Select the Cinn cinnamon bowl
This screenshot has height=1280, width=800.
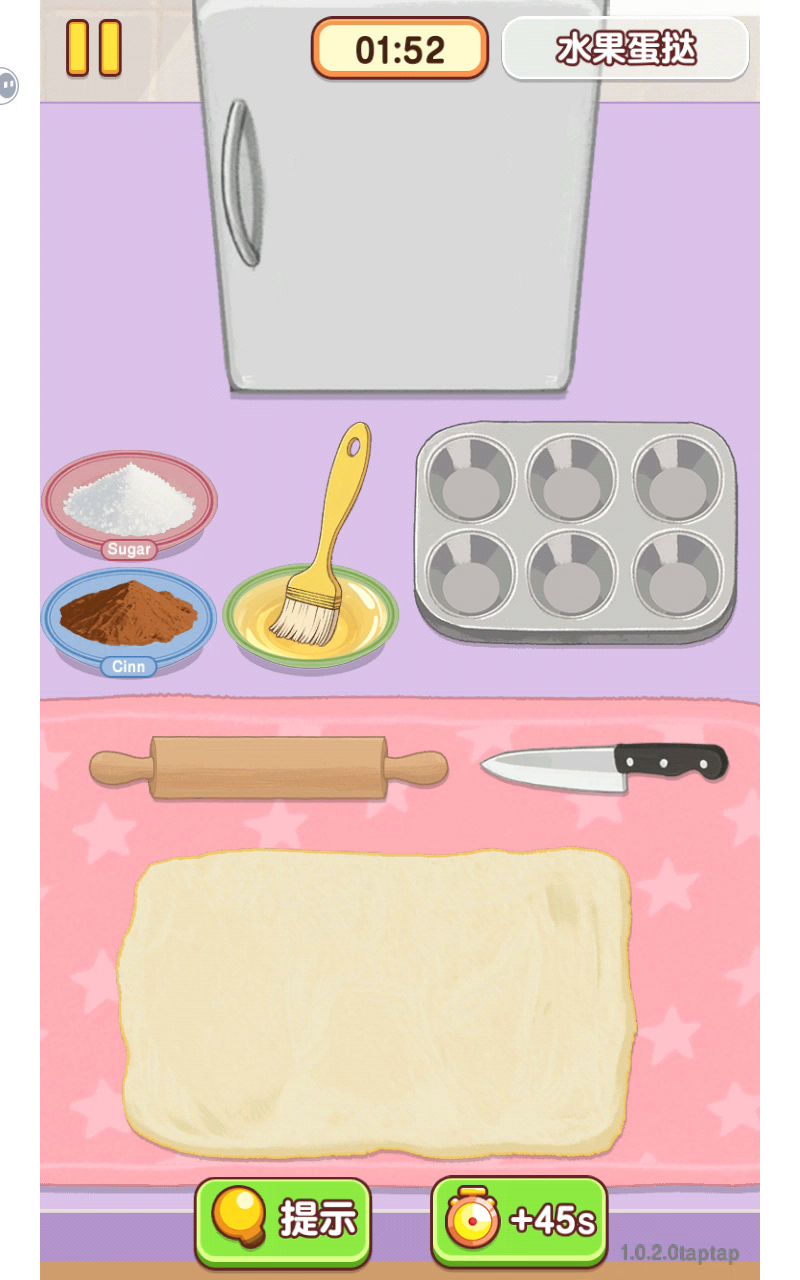point(128,615)
